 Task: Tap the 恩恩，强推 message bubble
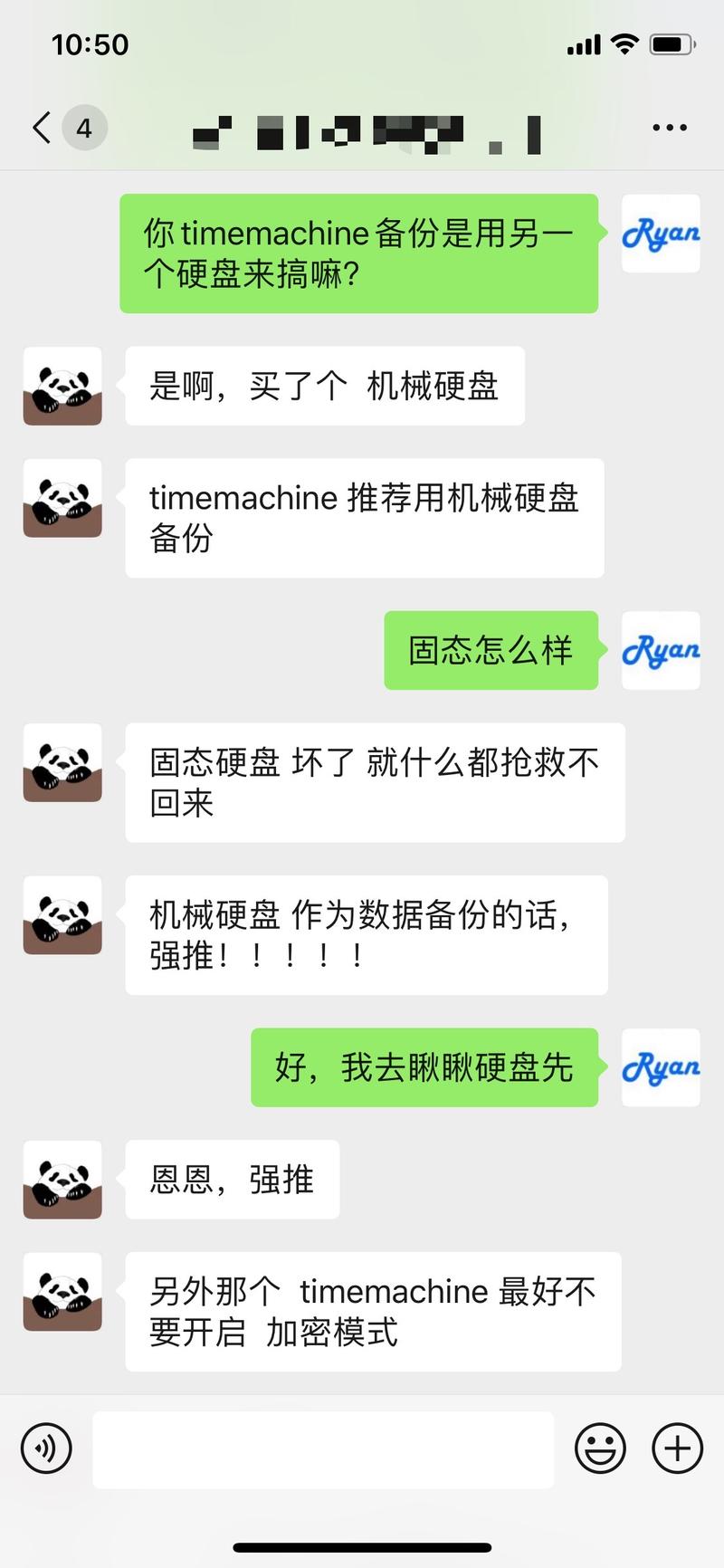[x=232, y=1180]
